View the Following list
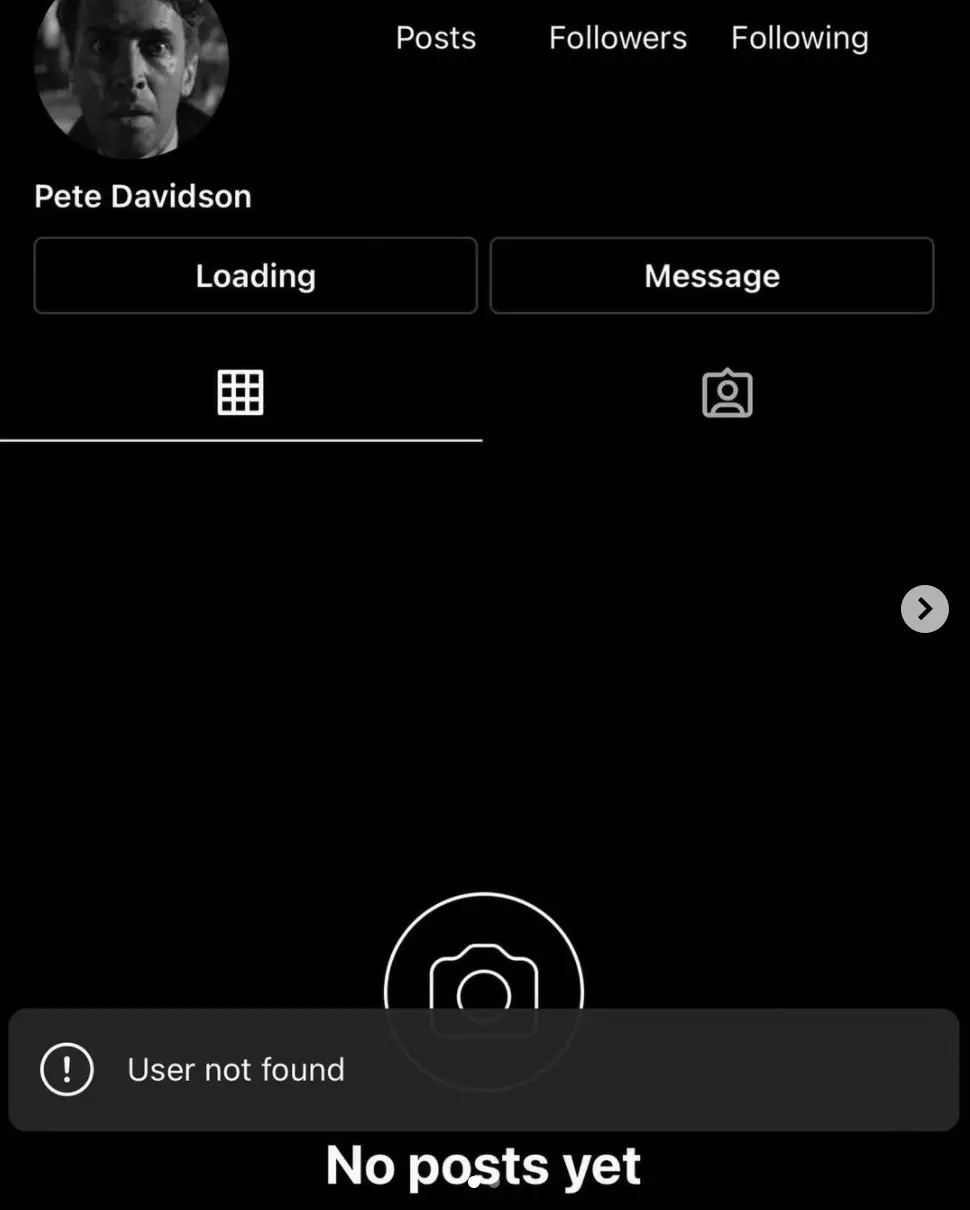Image resolution: width=970 pixels, height=1210 pixels. point(799,38)
